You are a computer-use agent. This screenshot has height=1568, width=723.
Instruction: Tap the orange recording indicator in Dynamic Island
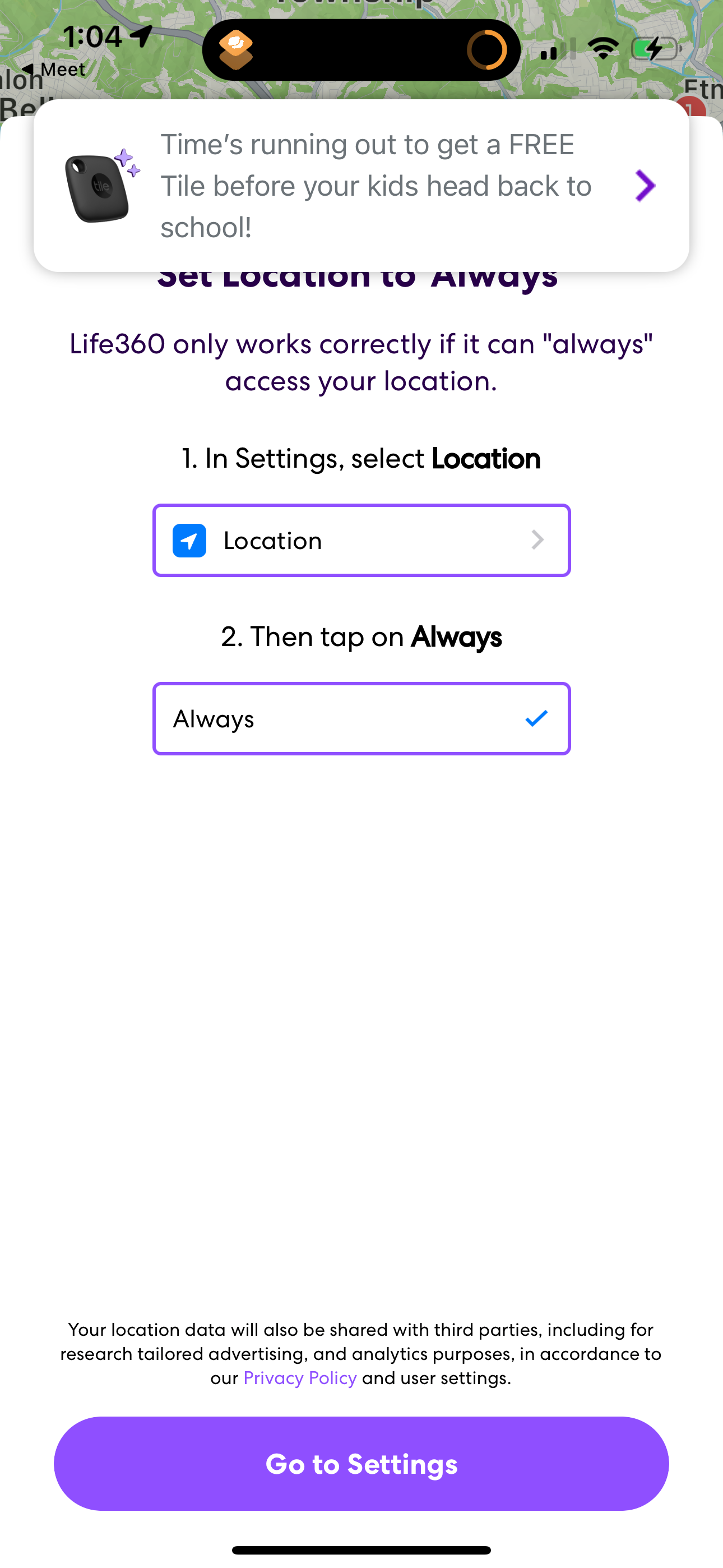(489, 50)
